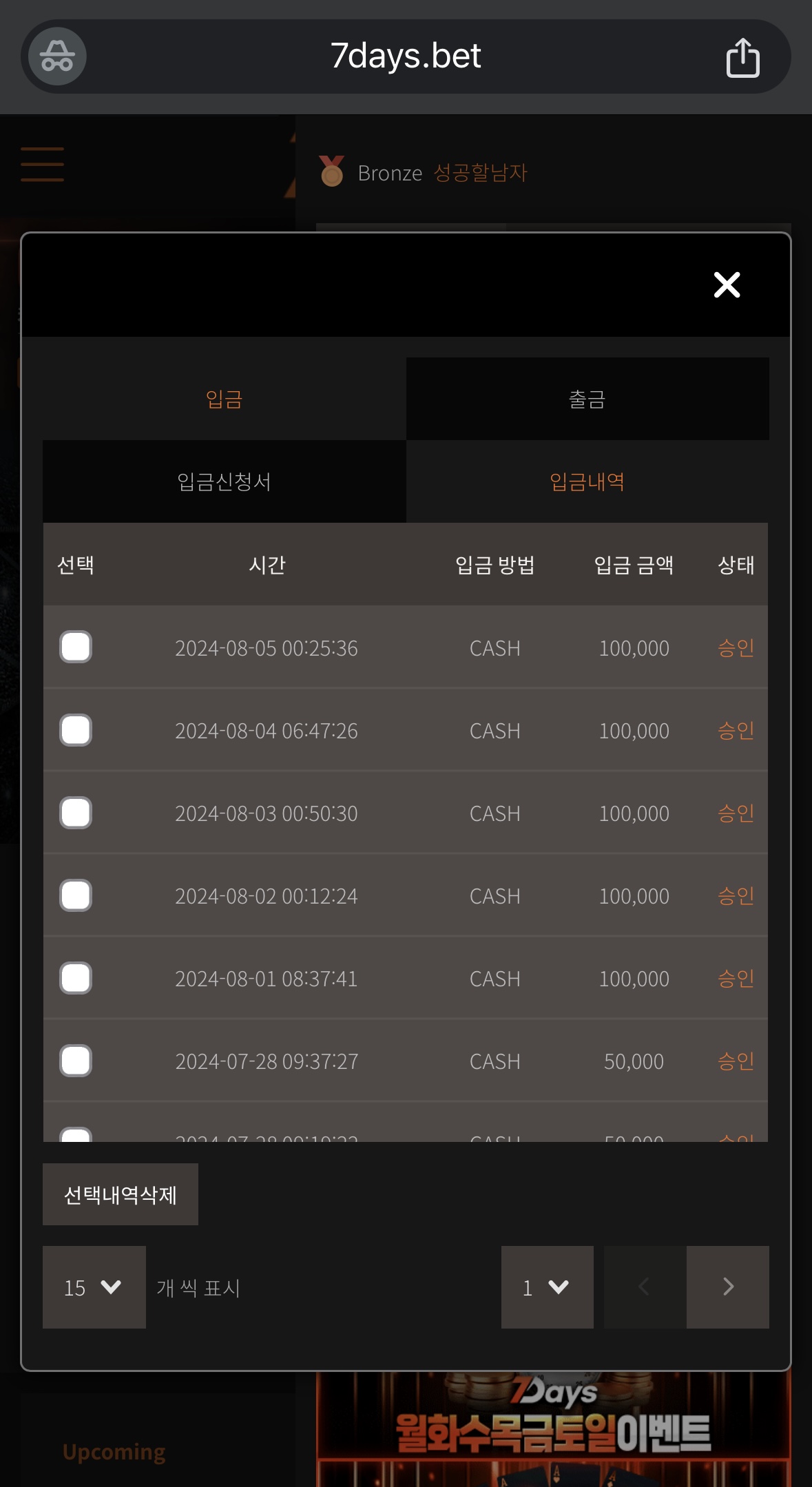Expand the 15 items-per-page dropdown
Viewport: 812px width, 1487px height.
(94, 1287)
